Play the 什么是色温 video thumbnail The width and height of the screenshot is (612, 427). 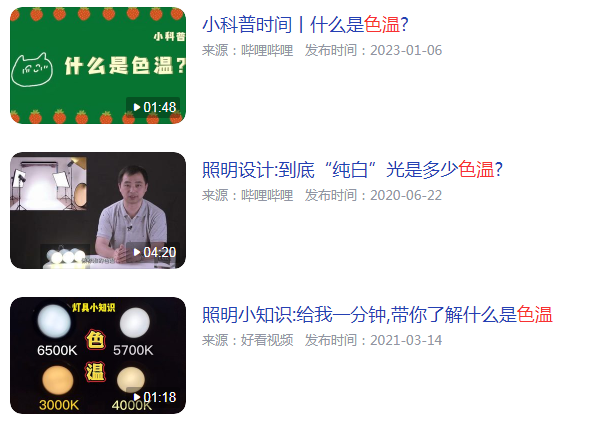pos(98,66)
